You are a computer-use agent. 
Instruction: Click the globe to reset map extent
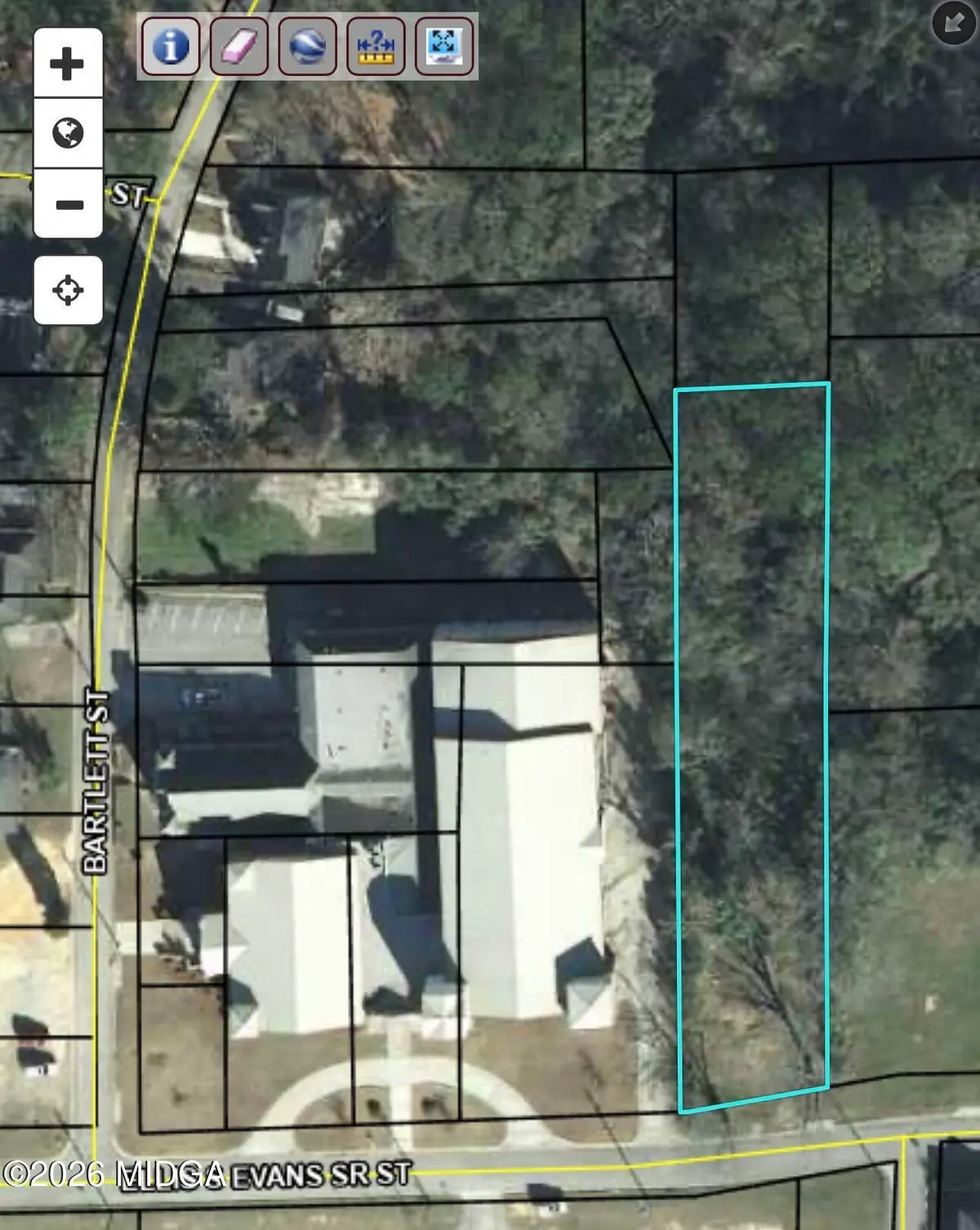[x=69, y=133]
